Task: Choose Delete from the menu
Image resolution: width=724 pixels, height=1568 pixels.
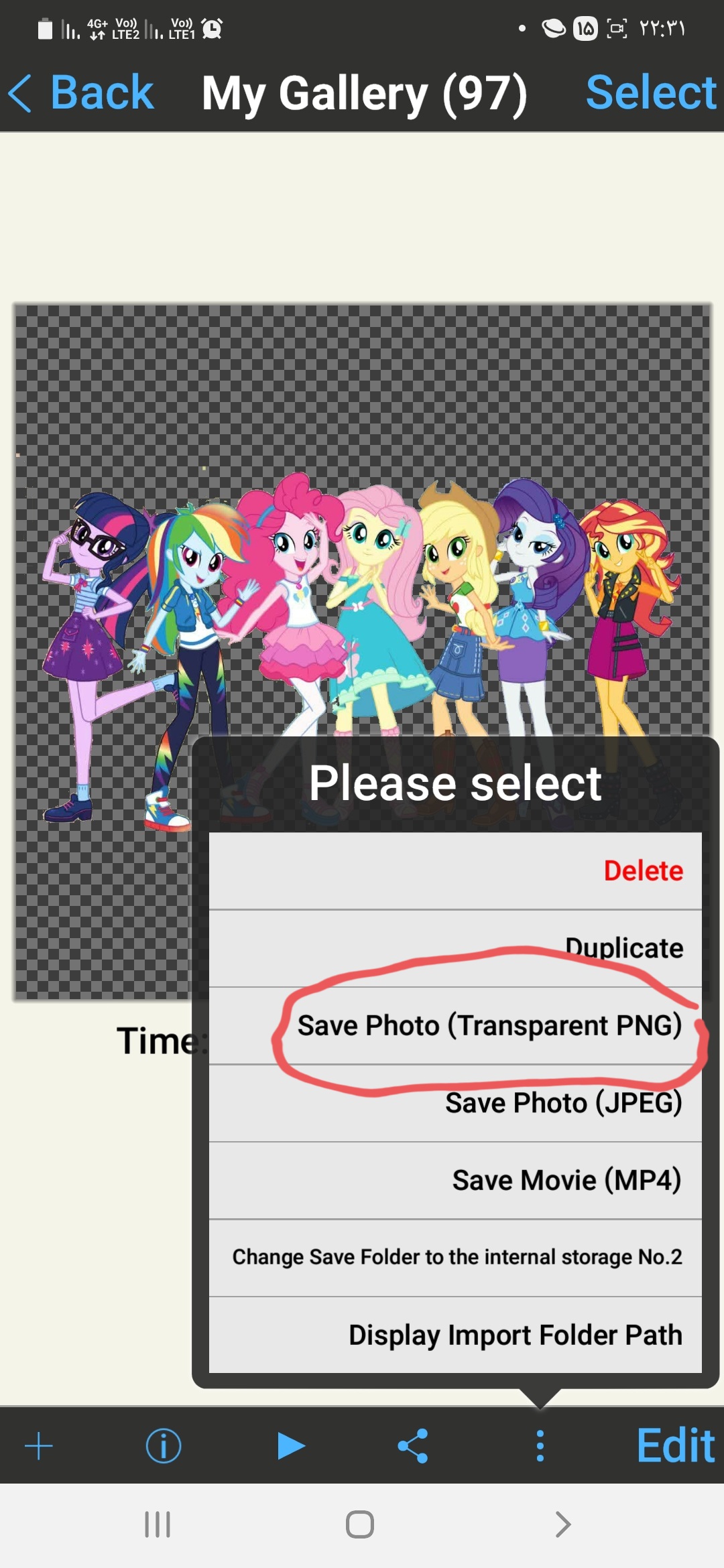Action: (455, 870)
